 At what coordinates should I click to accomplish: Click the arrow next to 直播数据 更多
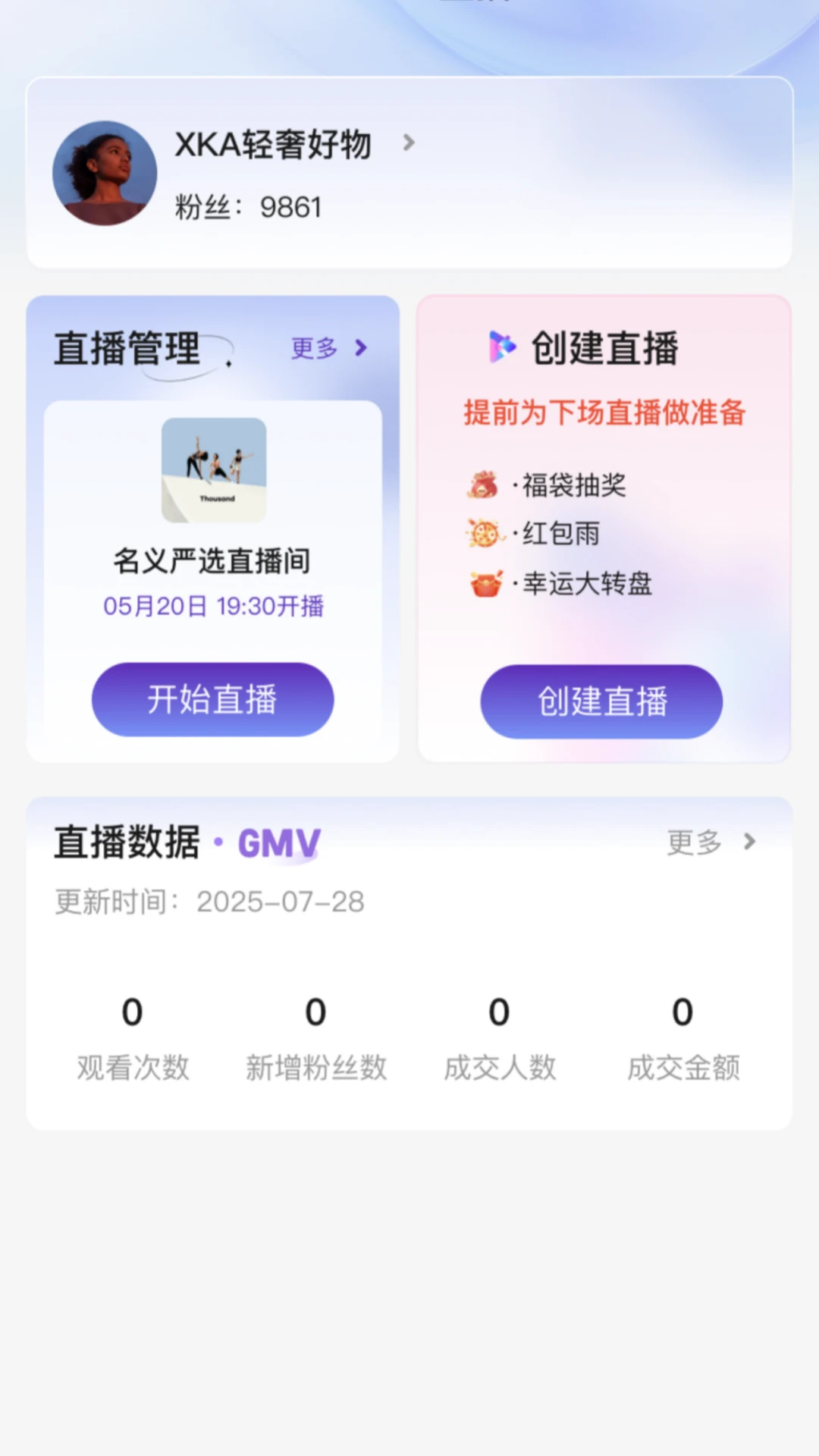(x=749, y=842)
